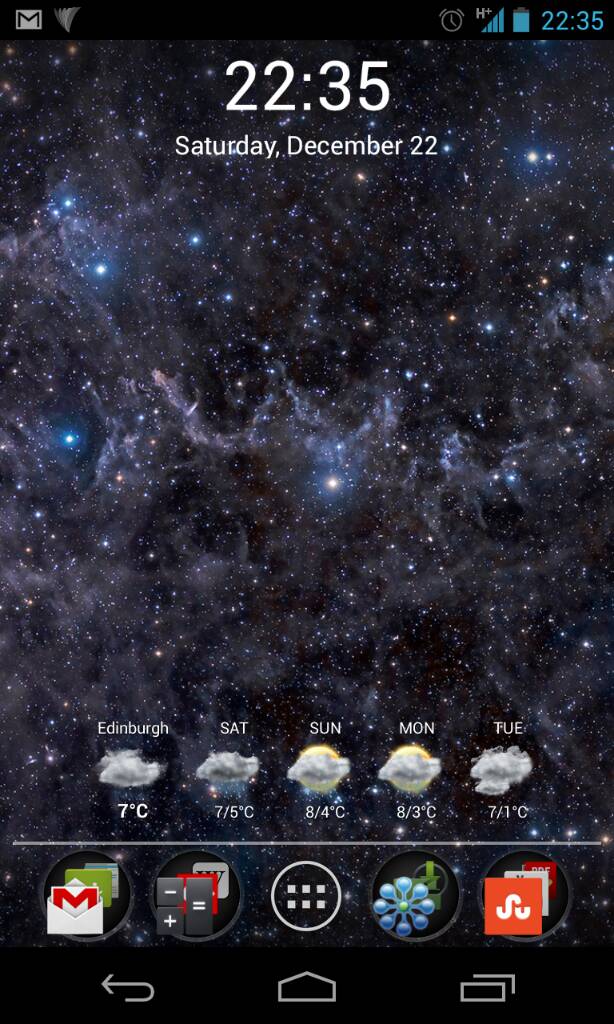Open the Gmail folder in the dock
Screen dimensions: 614x1024
[x=87, y=895]
